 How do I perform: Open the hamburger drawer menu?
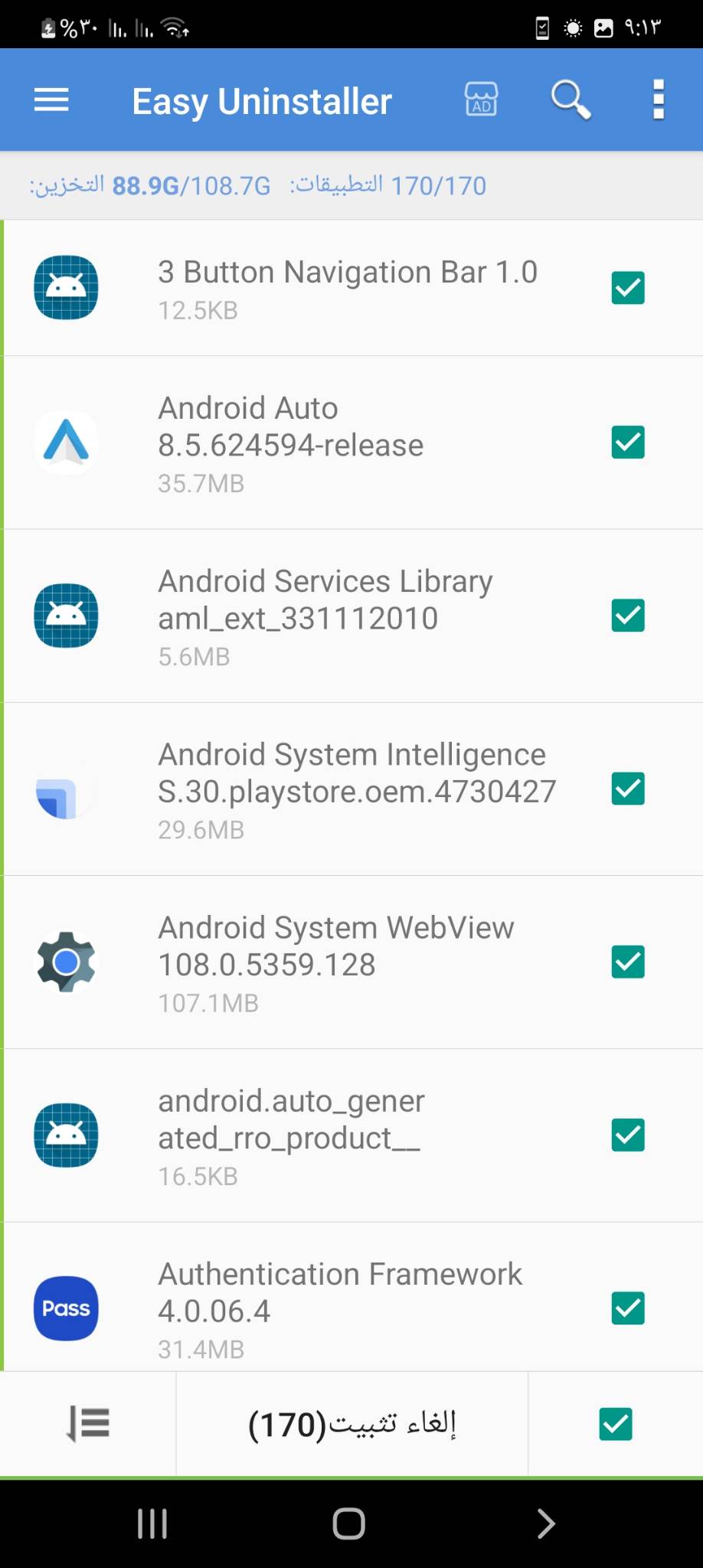(51, 100)
